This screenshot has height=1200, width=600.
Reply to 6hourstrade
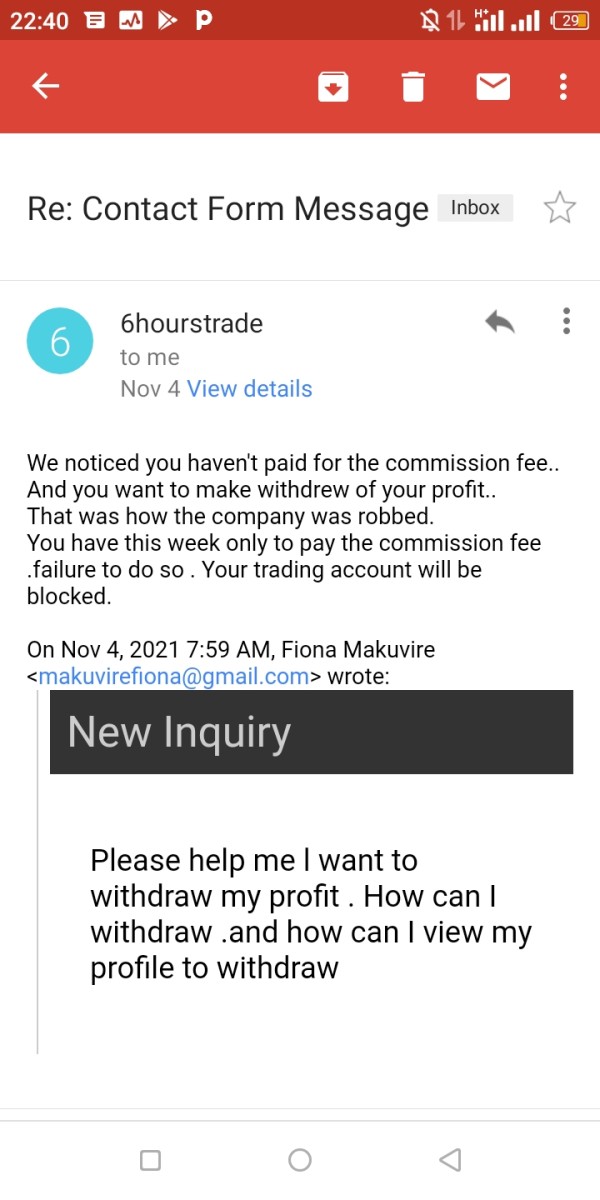(x=499, y=321)
